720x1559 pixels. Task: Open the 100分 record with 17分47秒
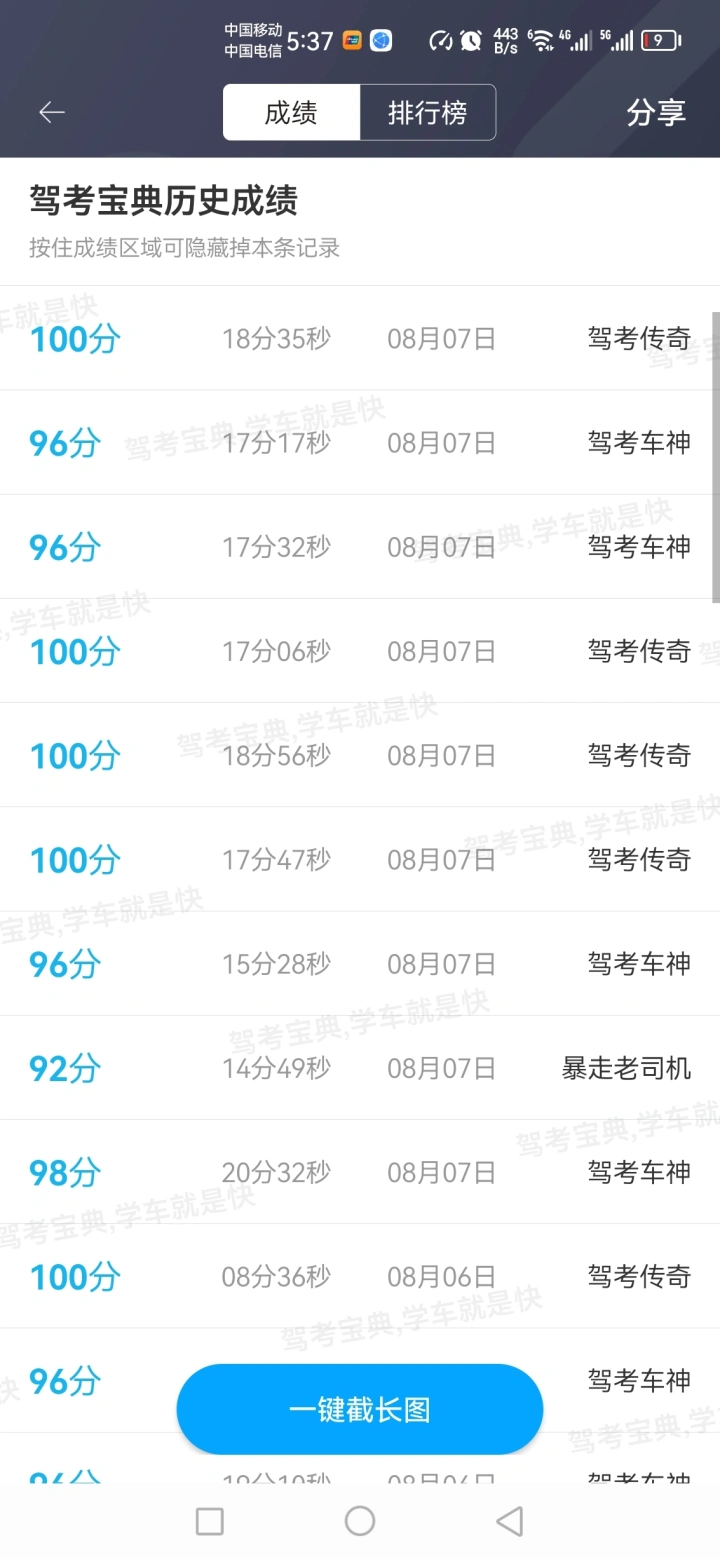pyautogui.click(x=360, y=859)
